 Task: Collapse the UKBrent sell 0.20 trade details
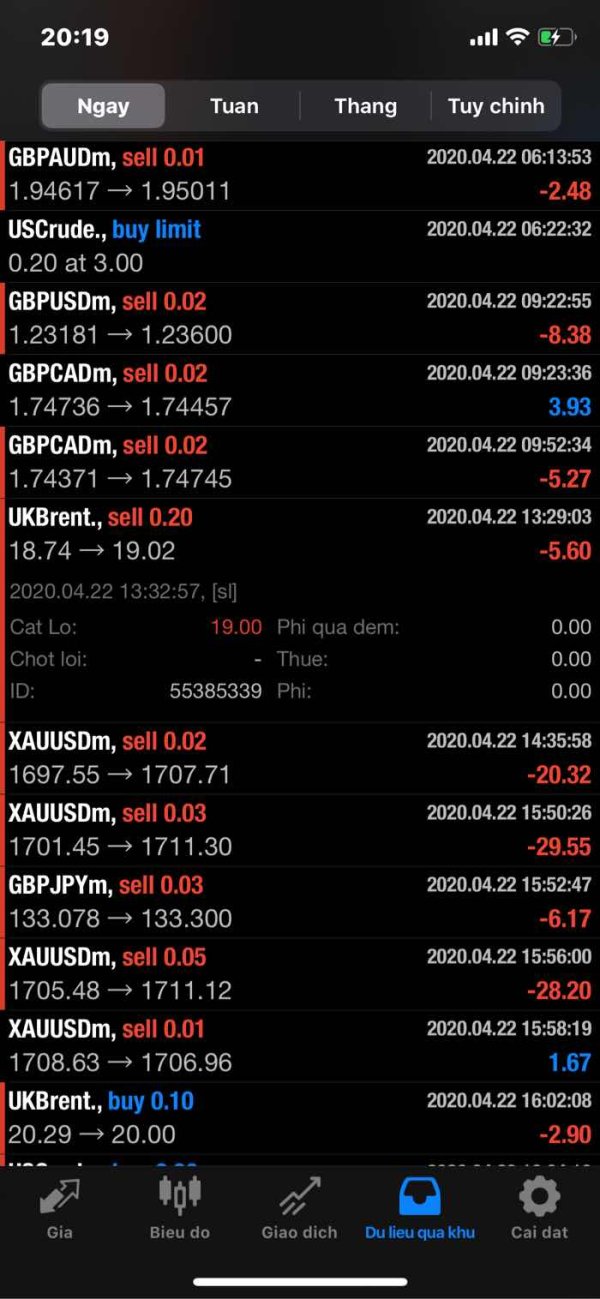pyautogui.click(x=300, y=534)
